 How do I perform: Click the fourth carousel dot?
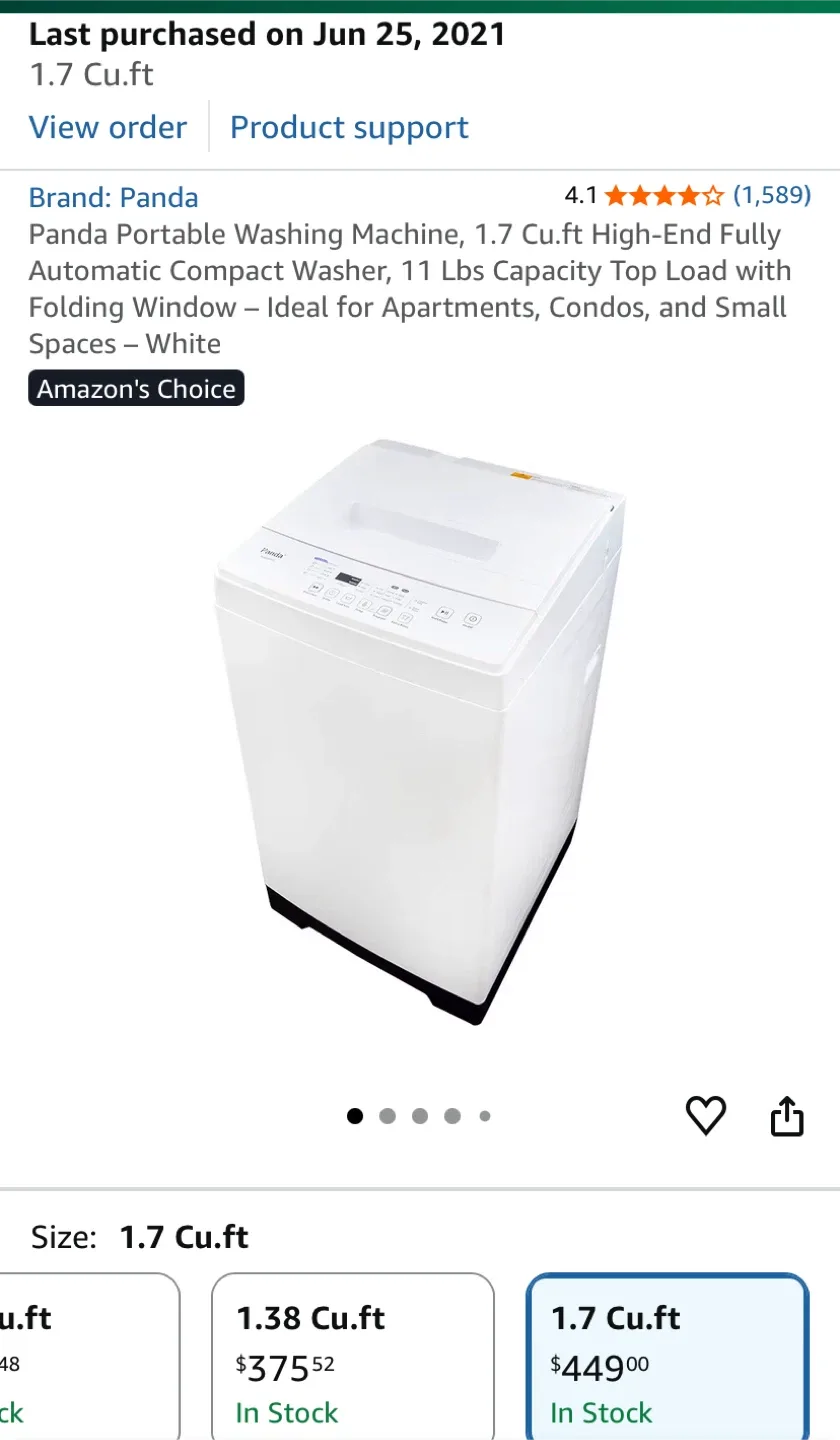pos(453,1116)
